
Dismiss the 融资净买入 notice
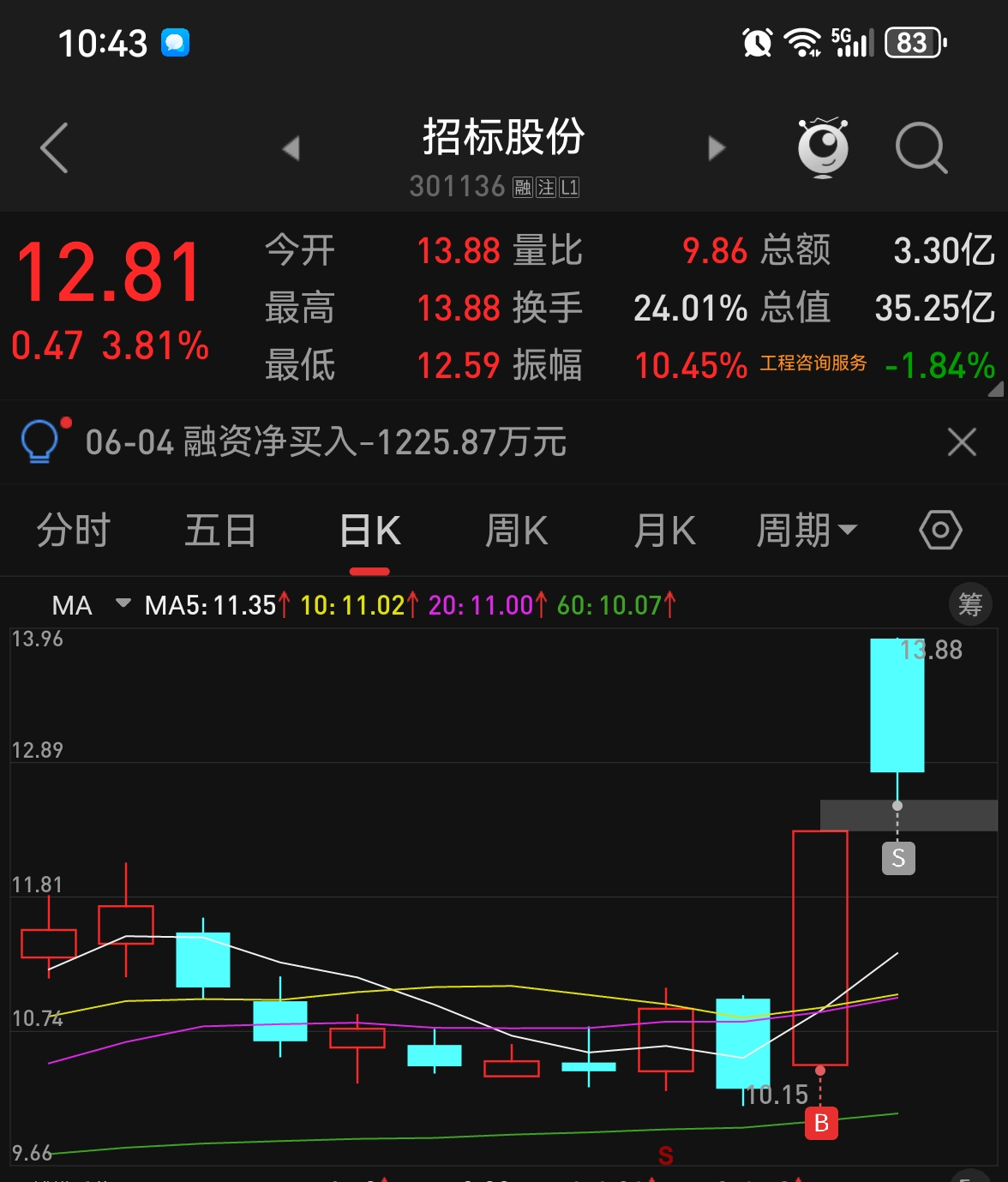[x=962, y=442]
